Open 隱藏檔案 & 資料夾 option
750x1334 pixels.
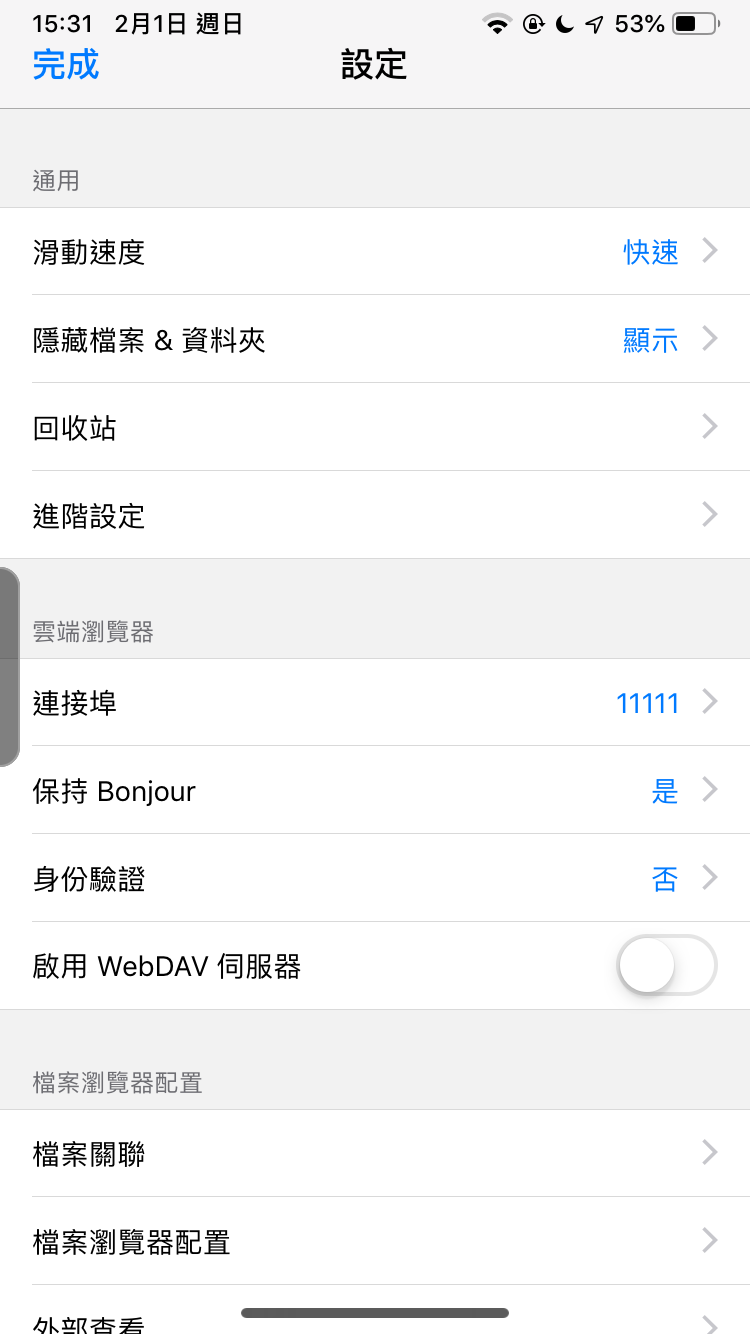point(375,340)
